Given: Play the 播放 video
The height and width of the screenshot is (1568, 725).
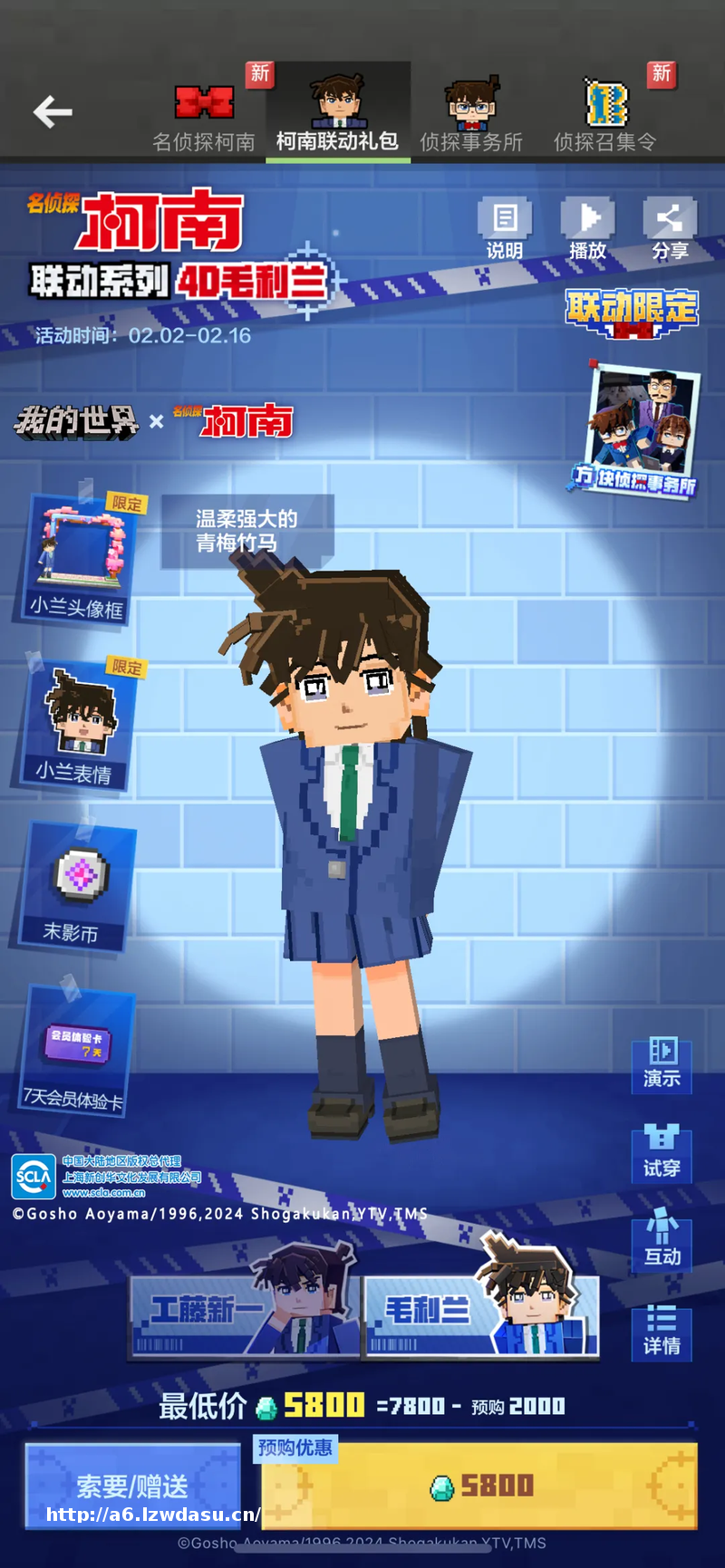Looking at the screenshot, I should click(587, 229).
